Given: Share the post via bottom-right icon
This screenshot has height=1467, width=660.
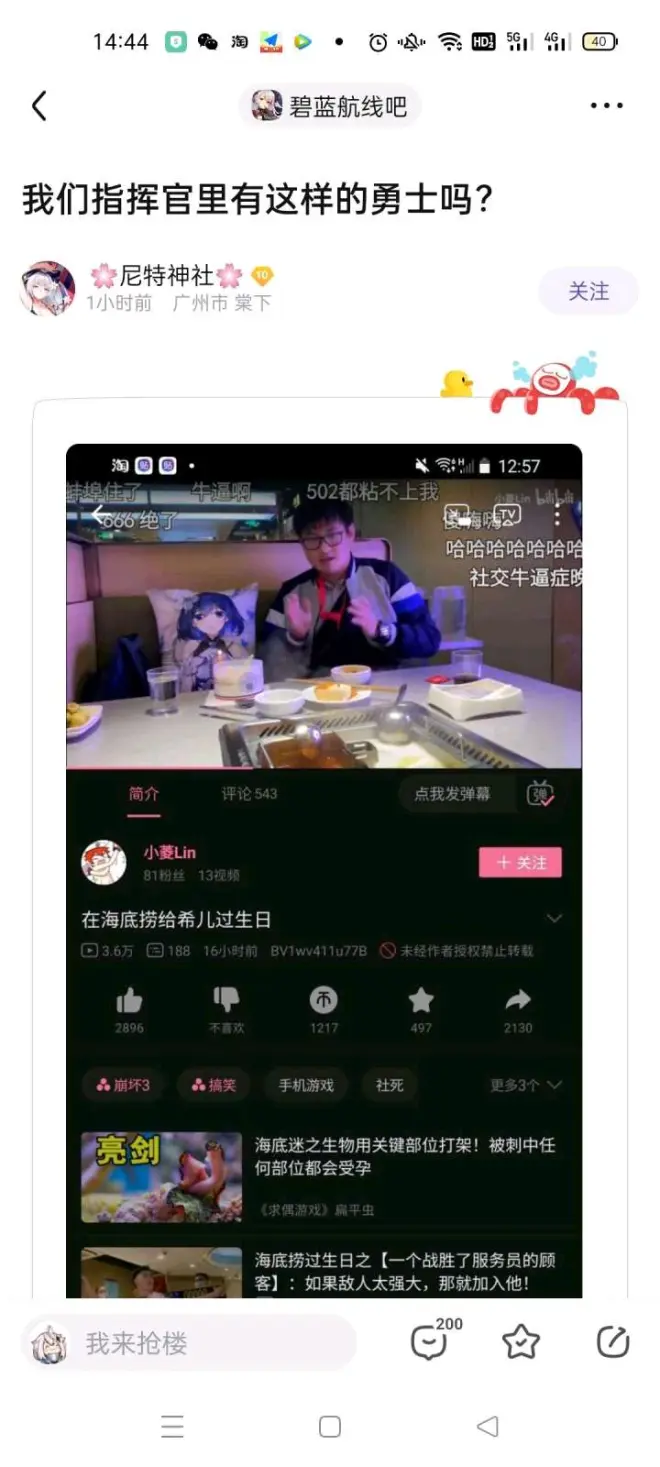Looking at the screenshot, I should [x=612, y=1342].
